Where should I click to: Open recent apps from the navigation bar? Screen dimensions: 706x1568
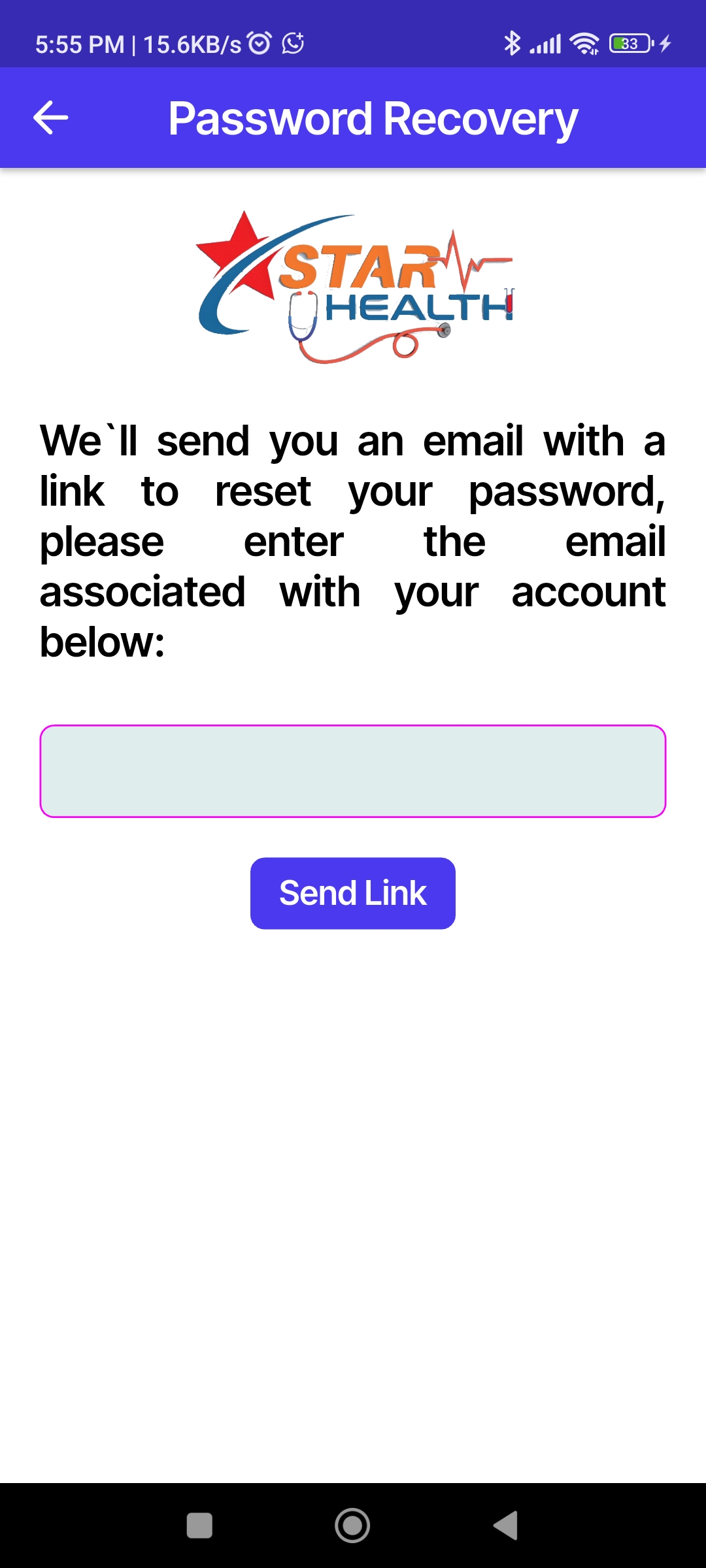pos(199,1526)
